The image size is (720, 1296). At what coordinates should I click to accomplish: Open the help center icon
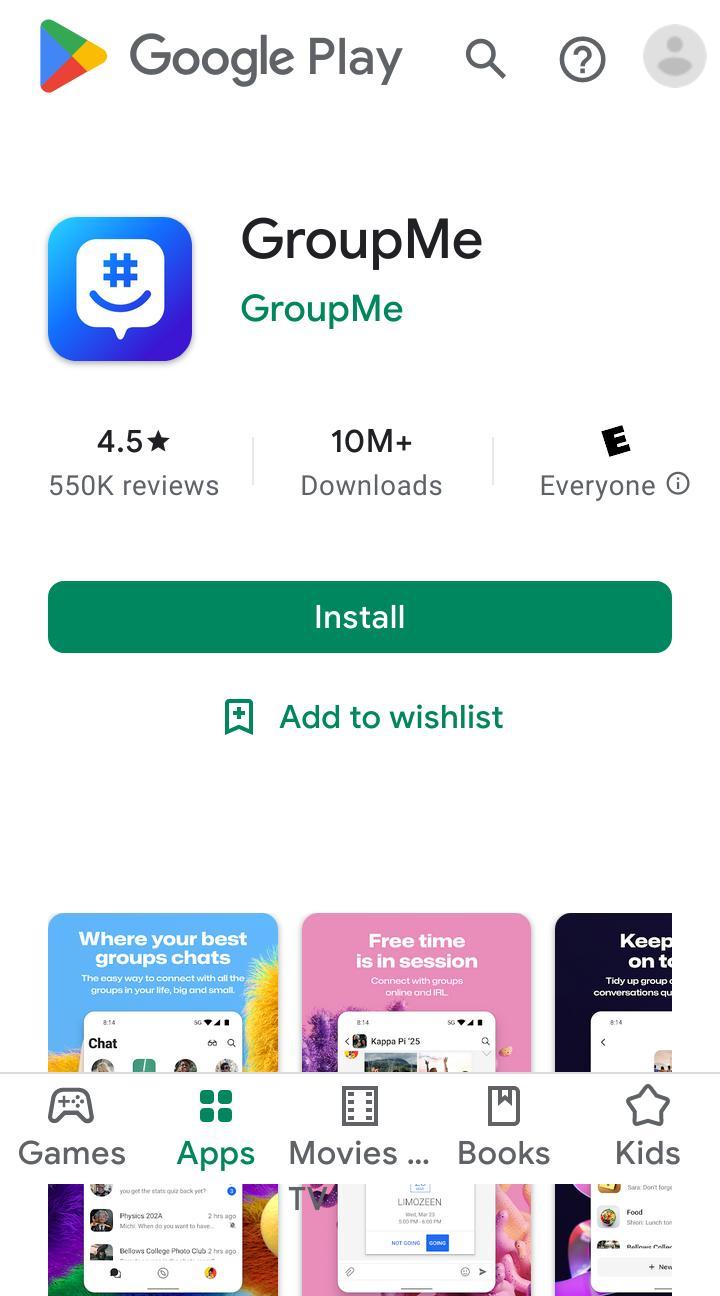point(582,60)
